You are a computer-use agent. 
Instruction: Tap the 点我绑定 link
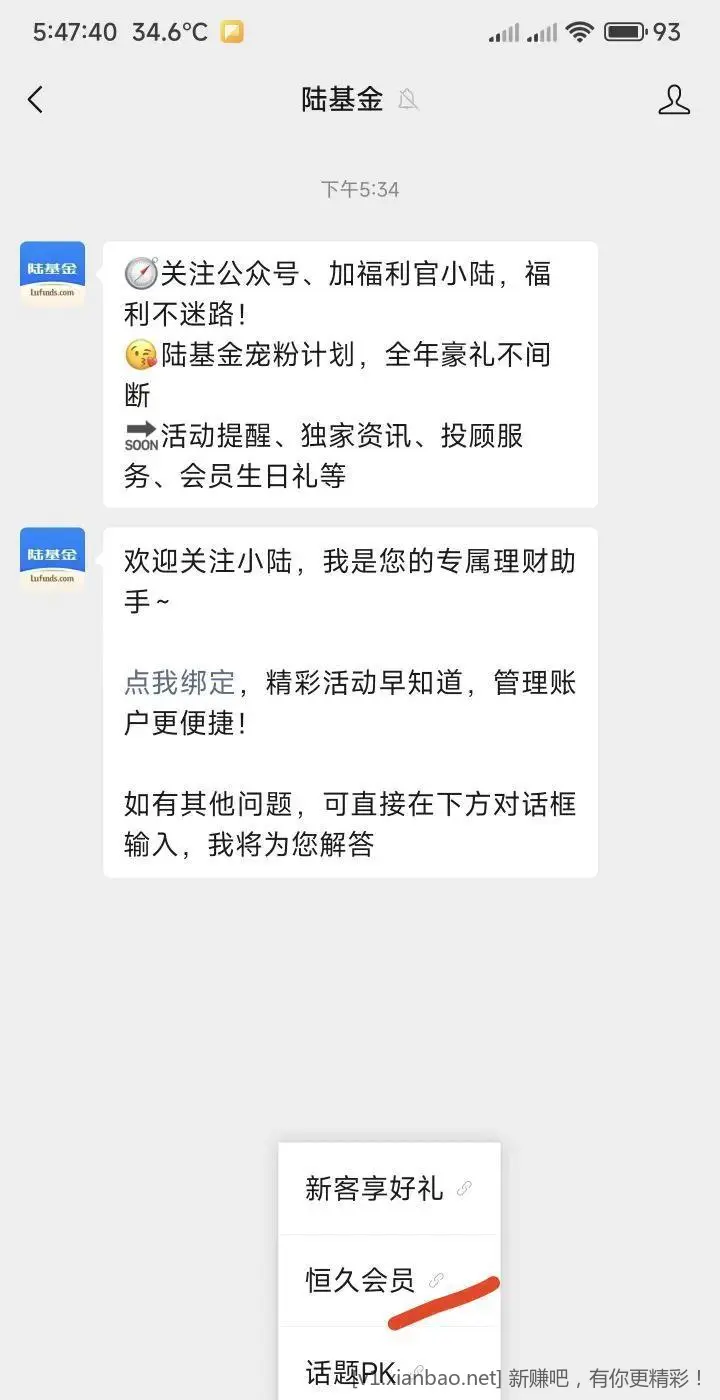point(179,683)
